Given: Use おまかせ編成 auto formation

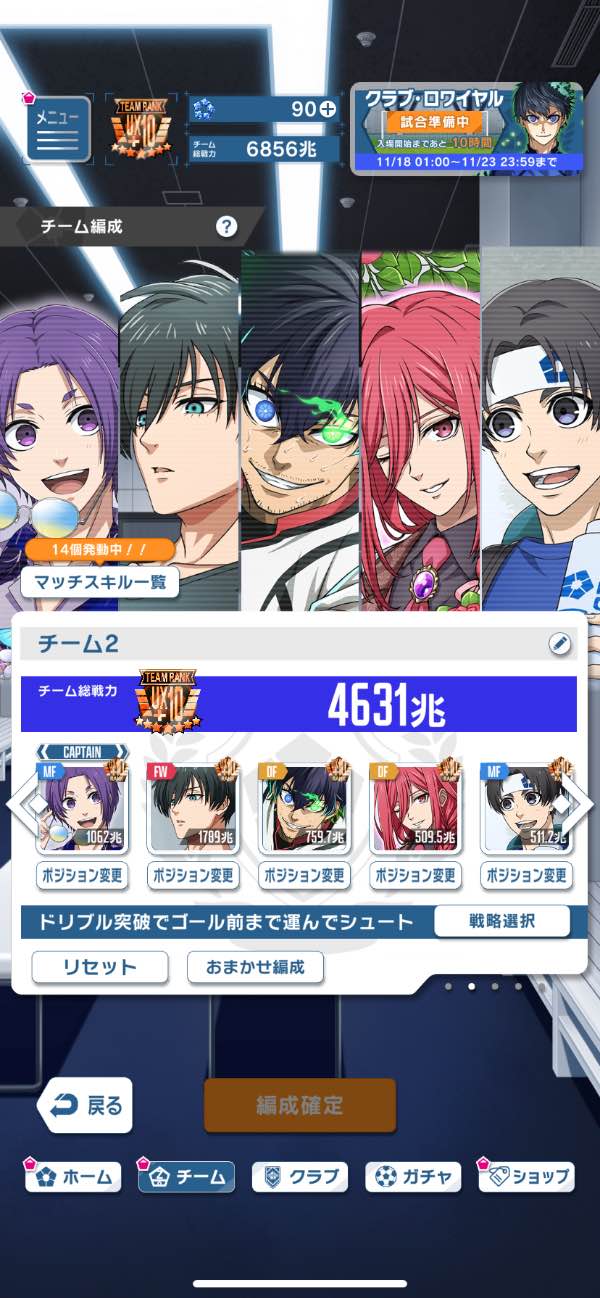Looking at the screenshot, I should pos(255,967).
